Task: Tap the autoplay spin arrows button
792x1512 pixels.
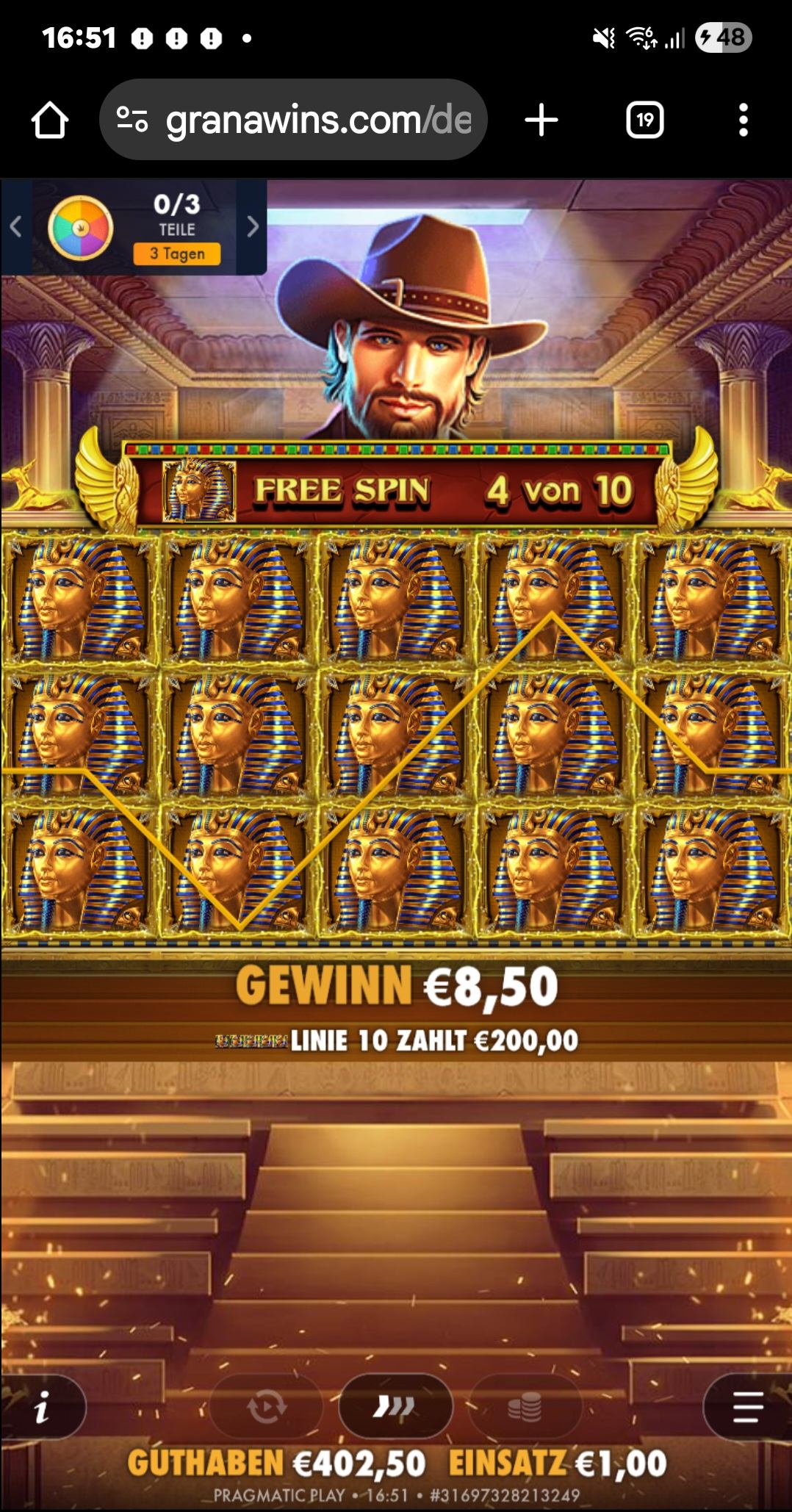Action: tap(266, 1407)
